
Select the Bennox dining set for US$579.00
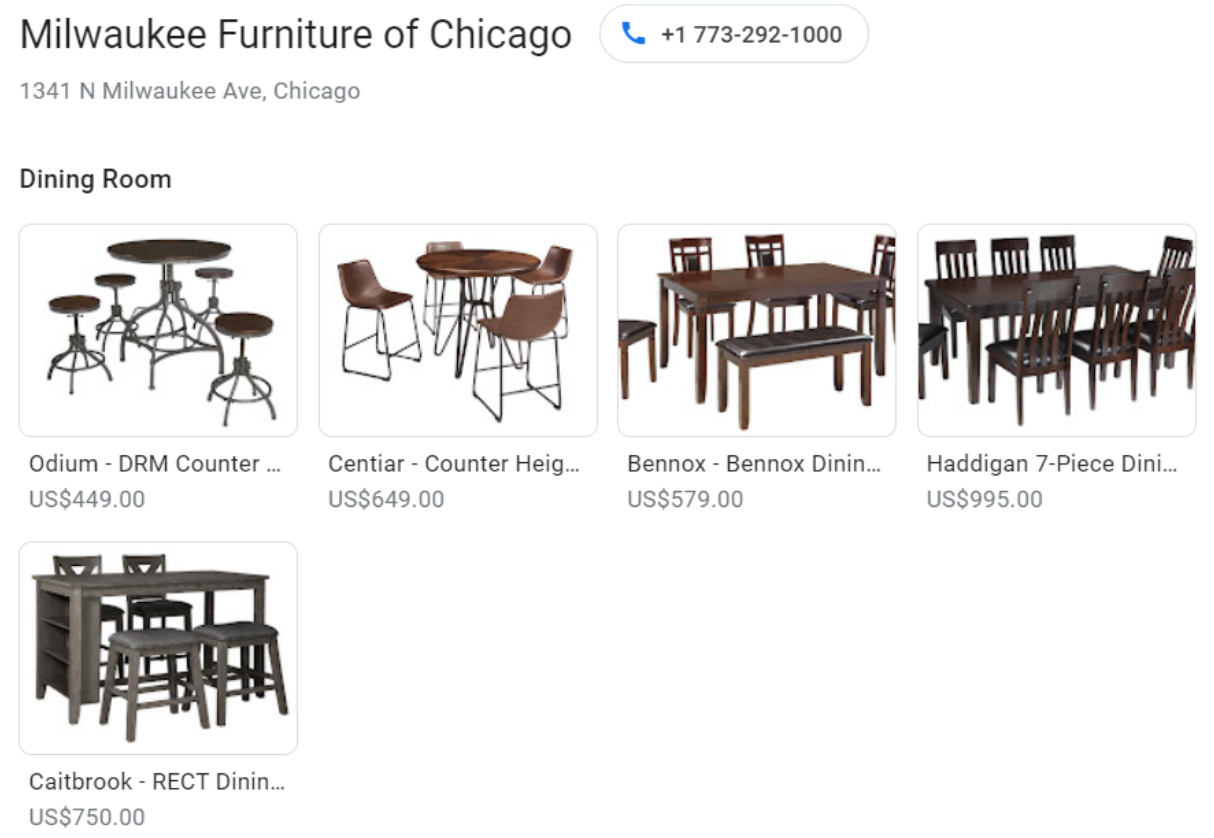pos(756,331)
